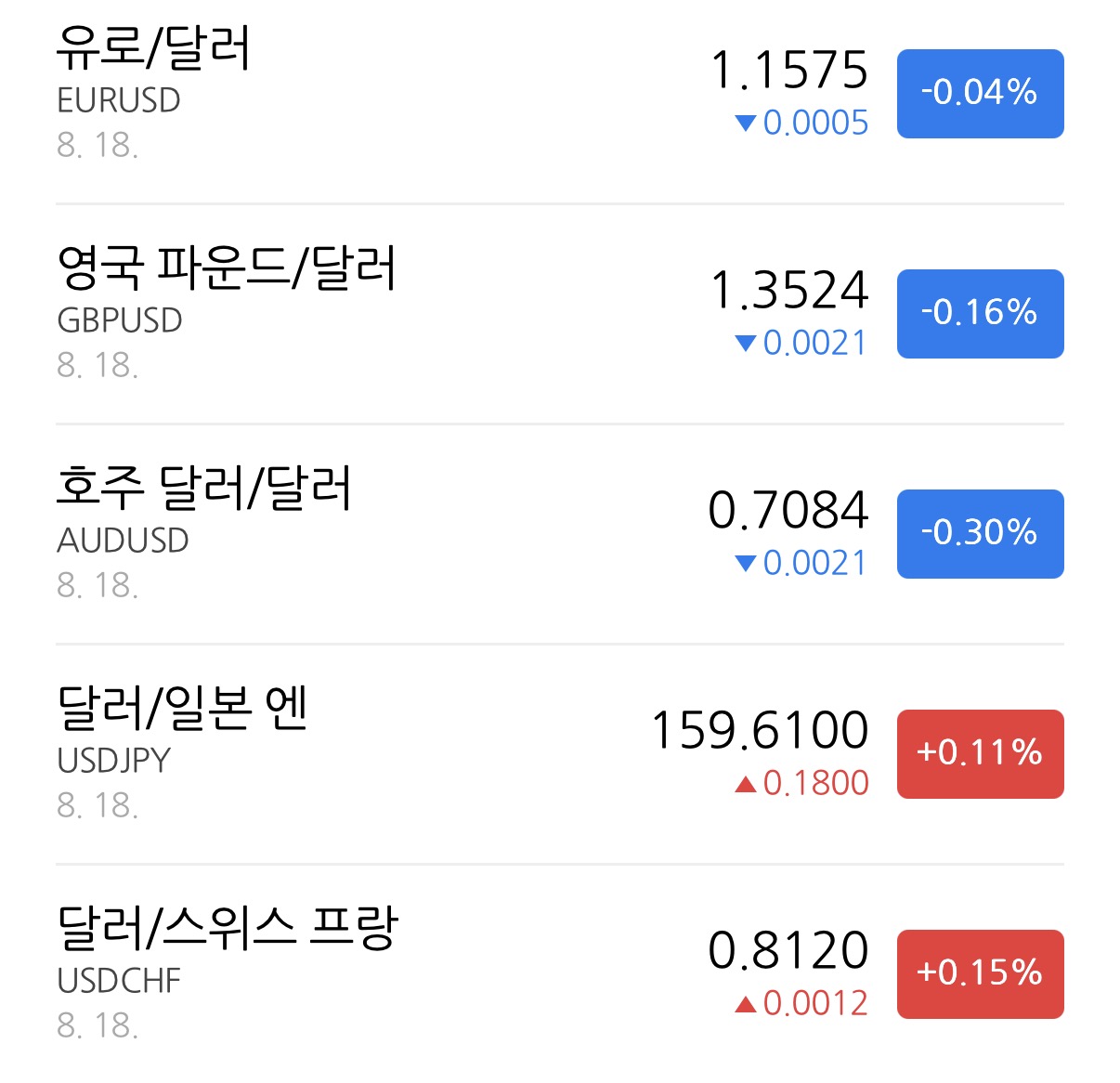
Task: Tap the -0.16% change badge for GBPUSD
Action: coord(980,314)
